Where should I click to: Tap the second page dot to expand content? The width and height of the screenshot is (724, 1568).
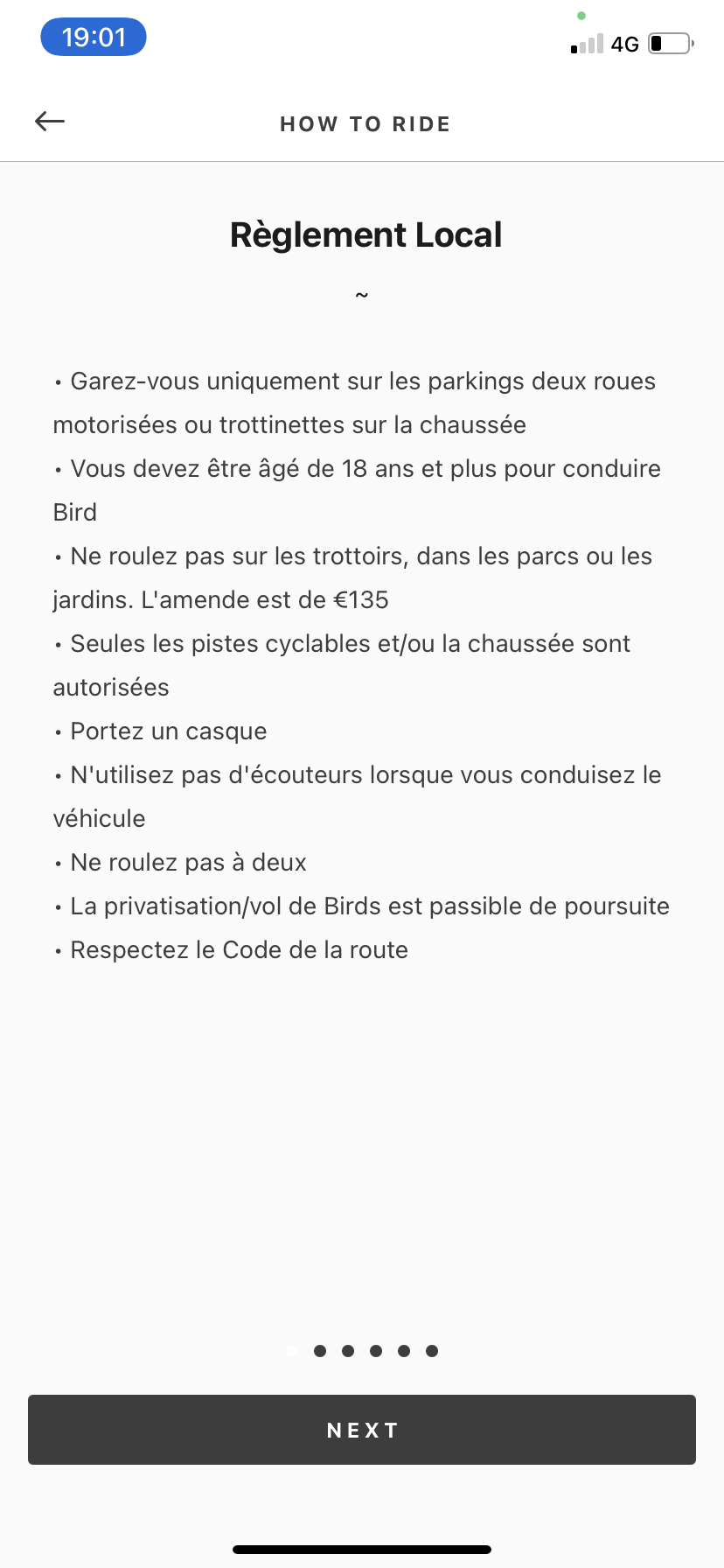[x=320, y=1350]
